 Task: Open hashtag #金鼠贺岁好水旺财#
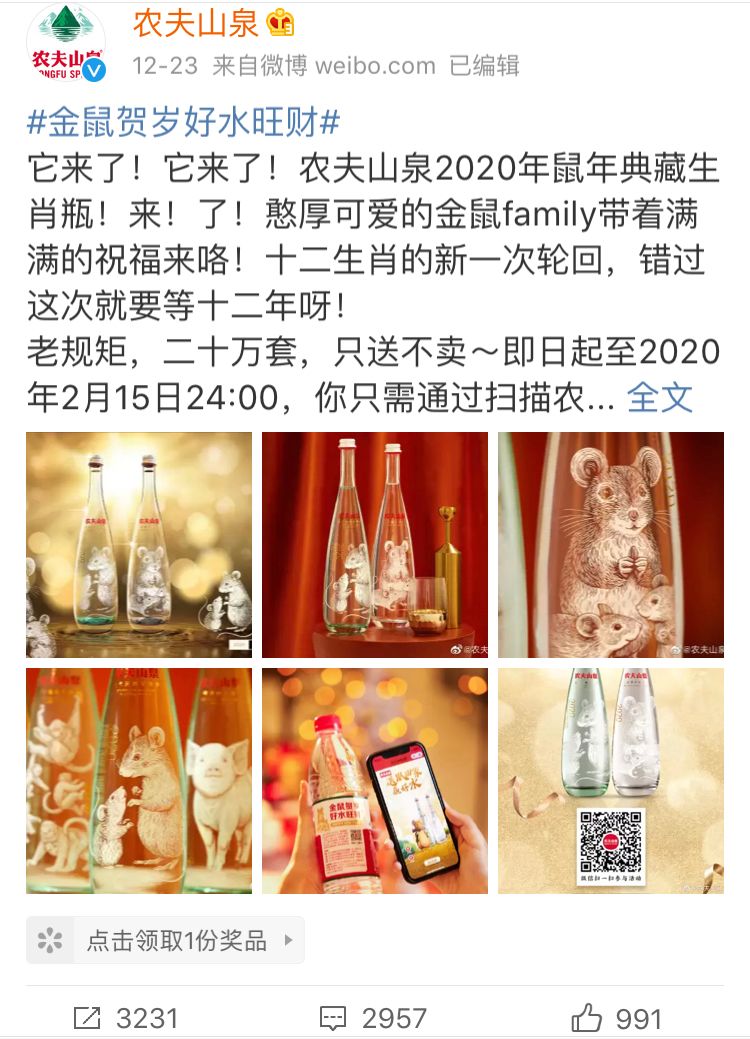183,124
